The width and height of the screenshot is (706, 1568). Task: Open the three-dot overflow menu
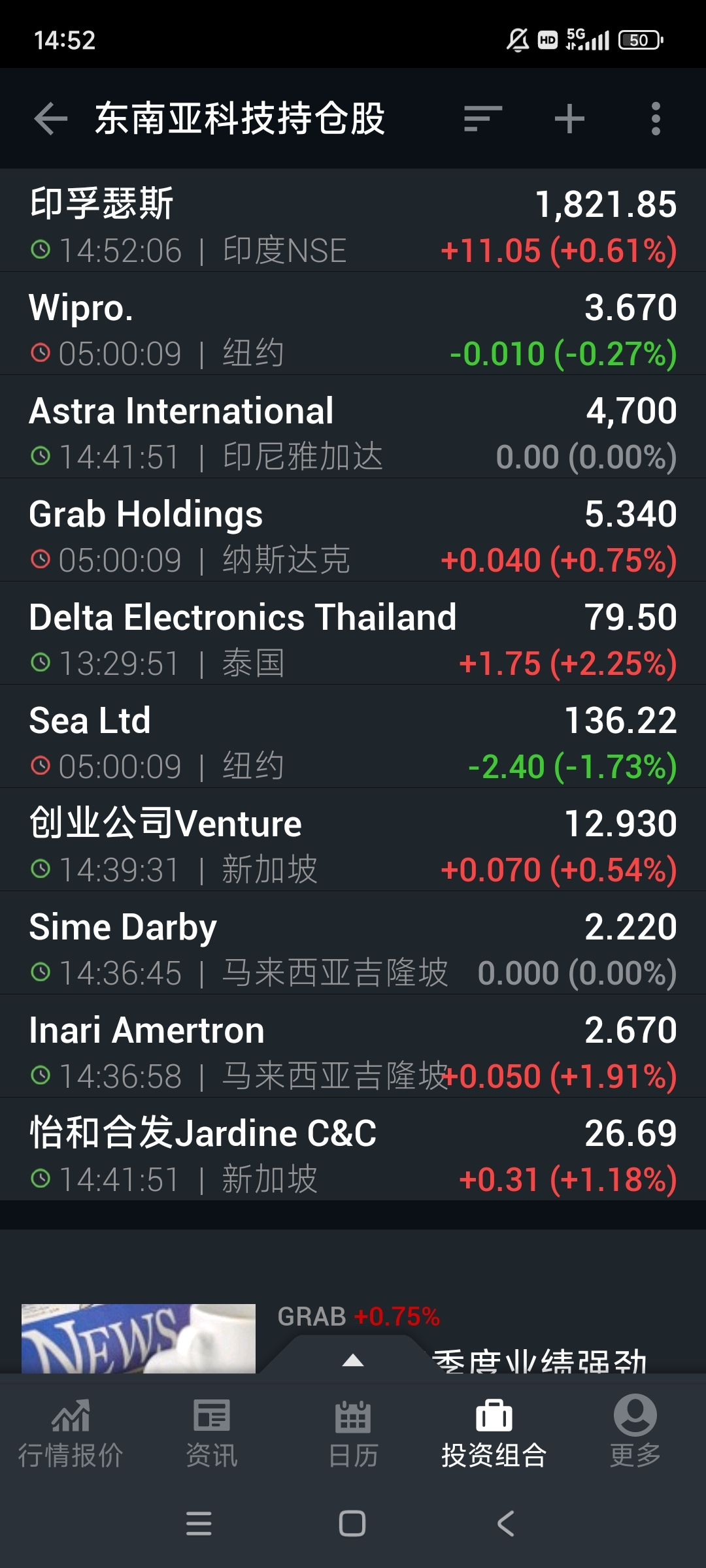pyautogui.click(x=656, y=118)
